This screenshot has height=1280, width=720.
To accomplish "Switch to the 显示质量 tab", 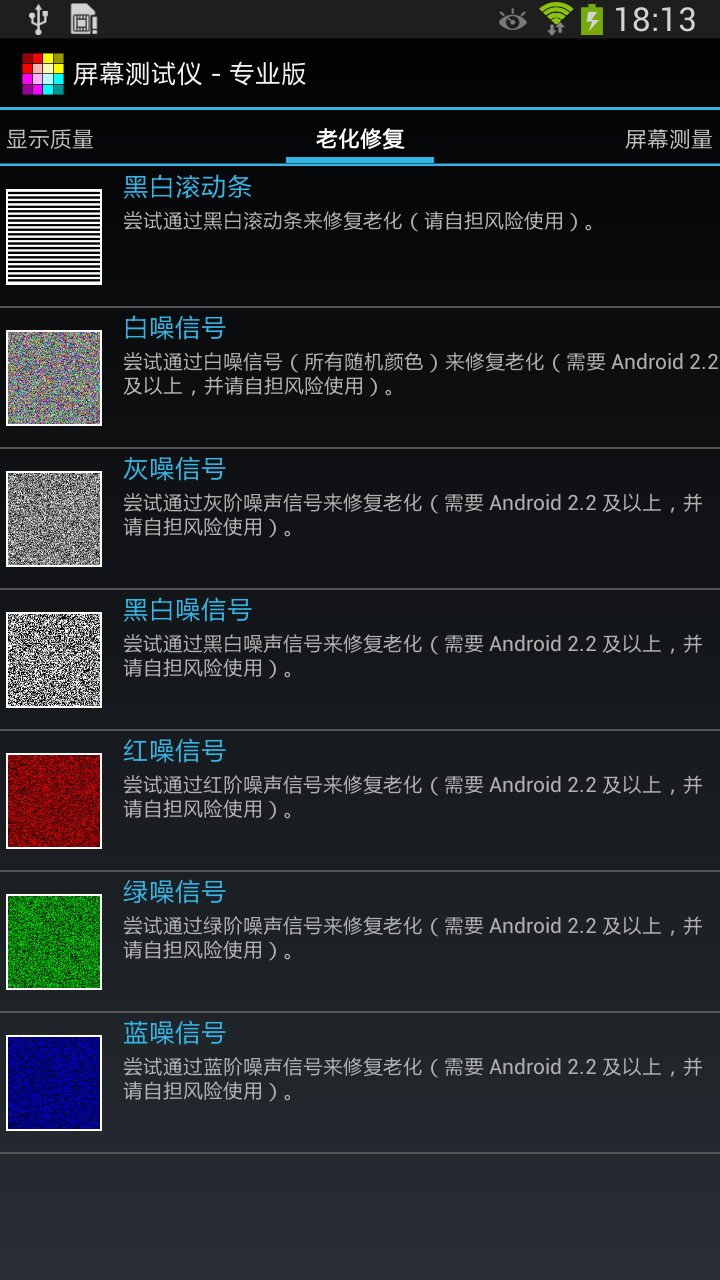I will click(50, 139).
